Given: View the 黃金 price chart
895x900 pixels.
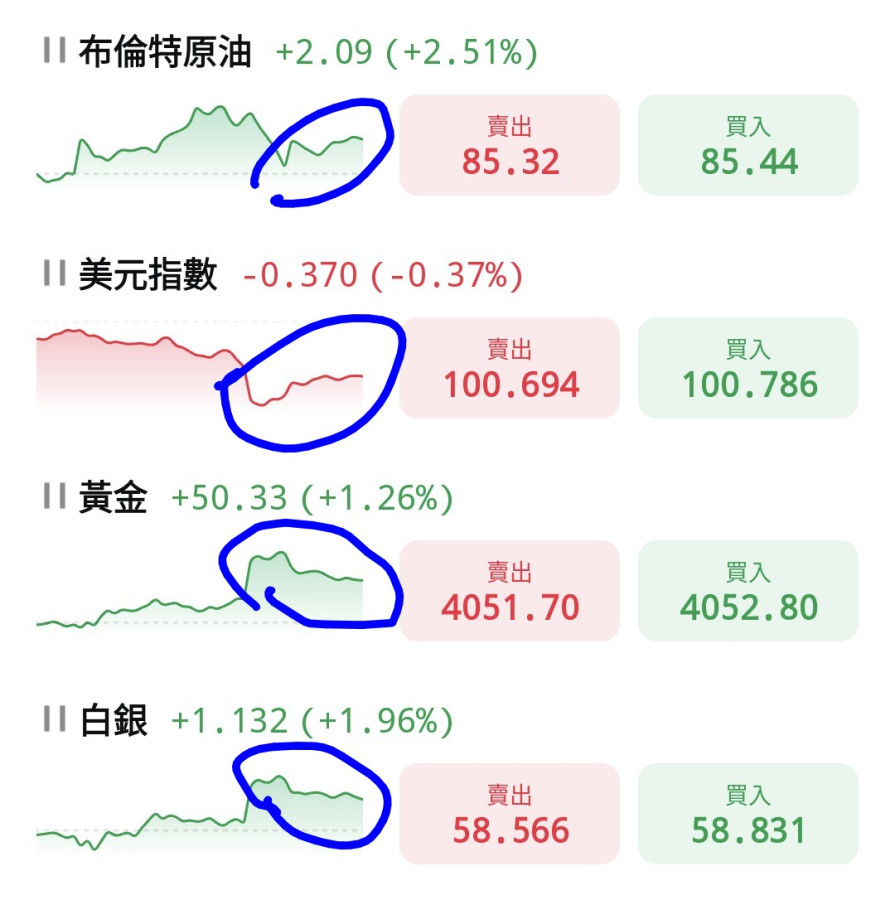Looking at the screenshot, I should tap(200, 589).
